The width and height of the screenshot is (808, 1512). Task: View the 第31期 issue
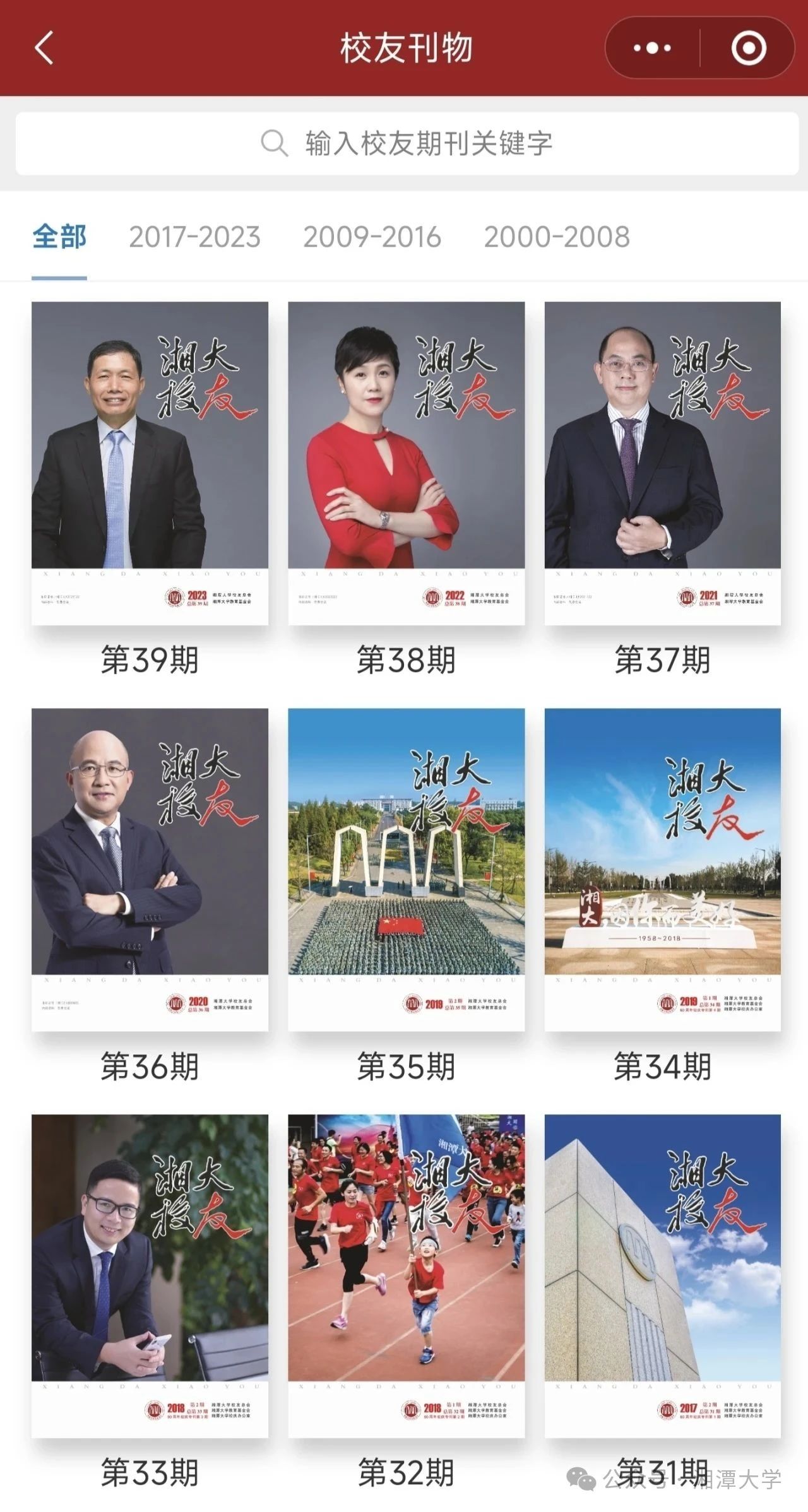pyautogui.click(x=663, y=1276)
